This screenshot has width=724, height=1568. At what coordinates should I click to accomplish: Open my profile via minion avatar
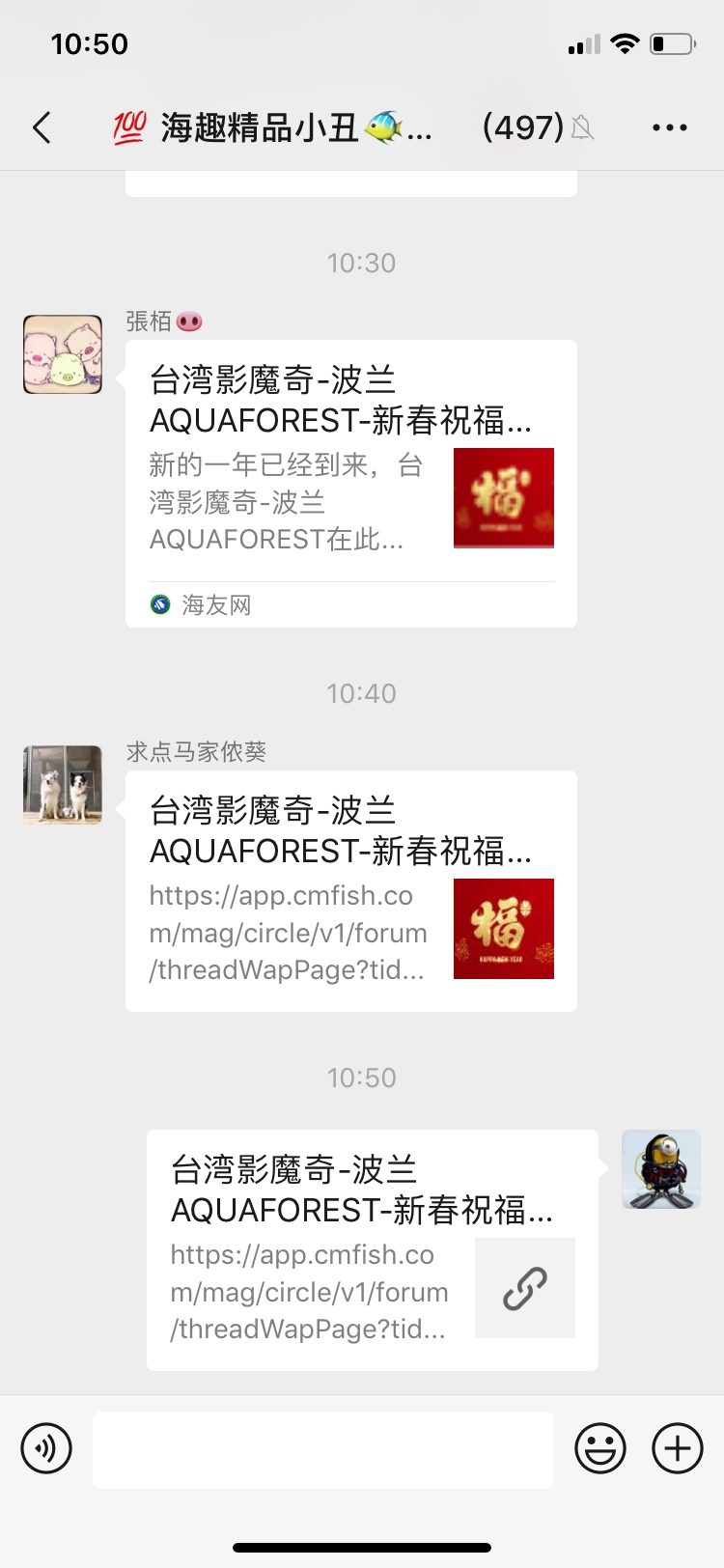[x=660, y=1169]
